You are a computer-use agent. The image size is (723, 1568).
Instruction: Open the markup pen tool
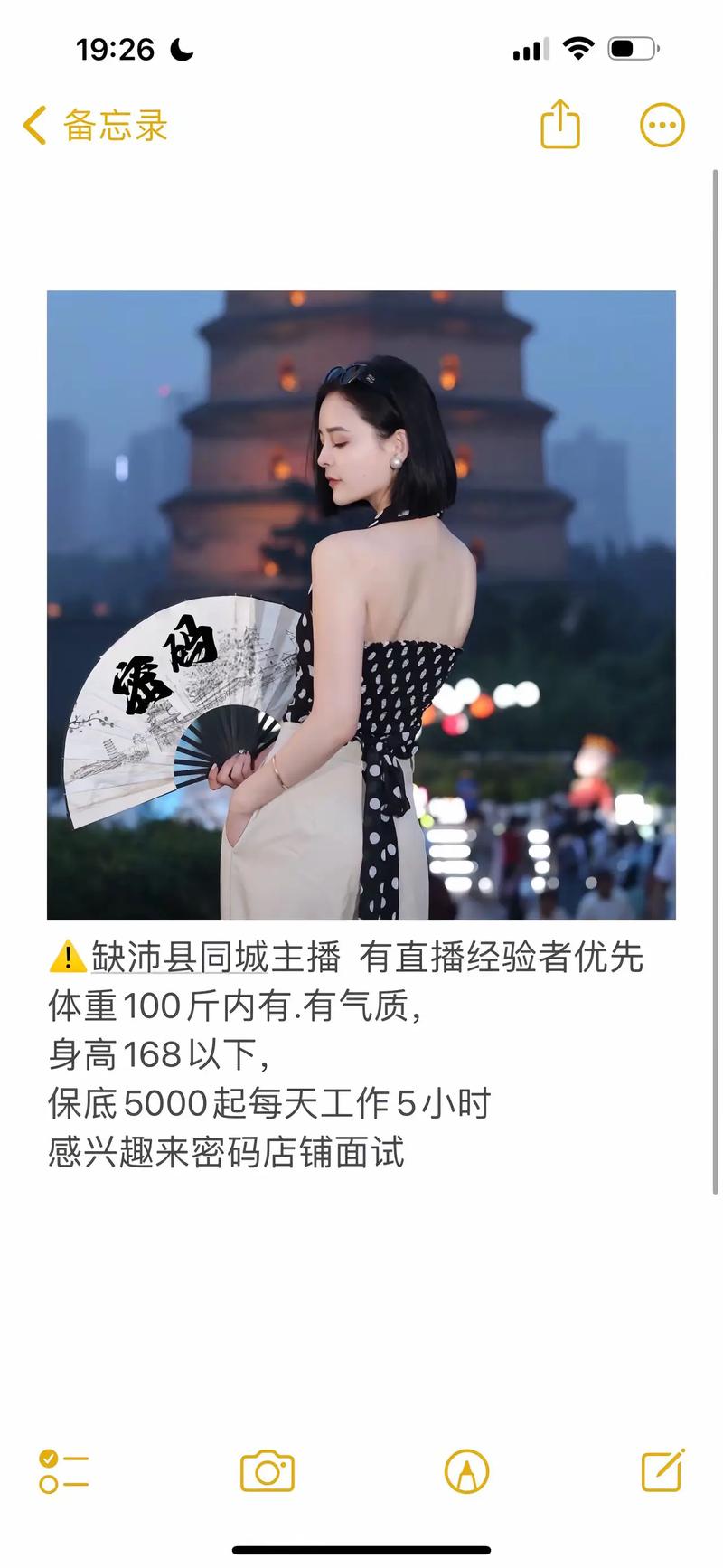(466, 1471)
